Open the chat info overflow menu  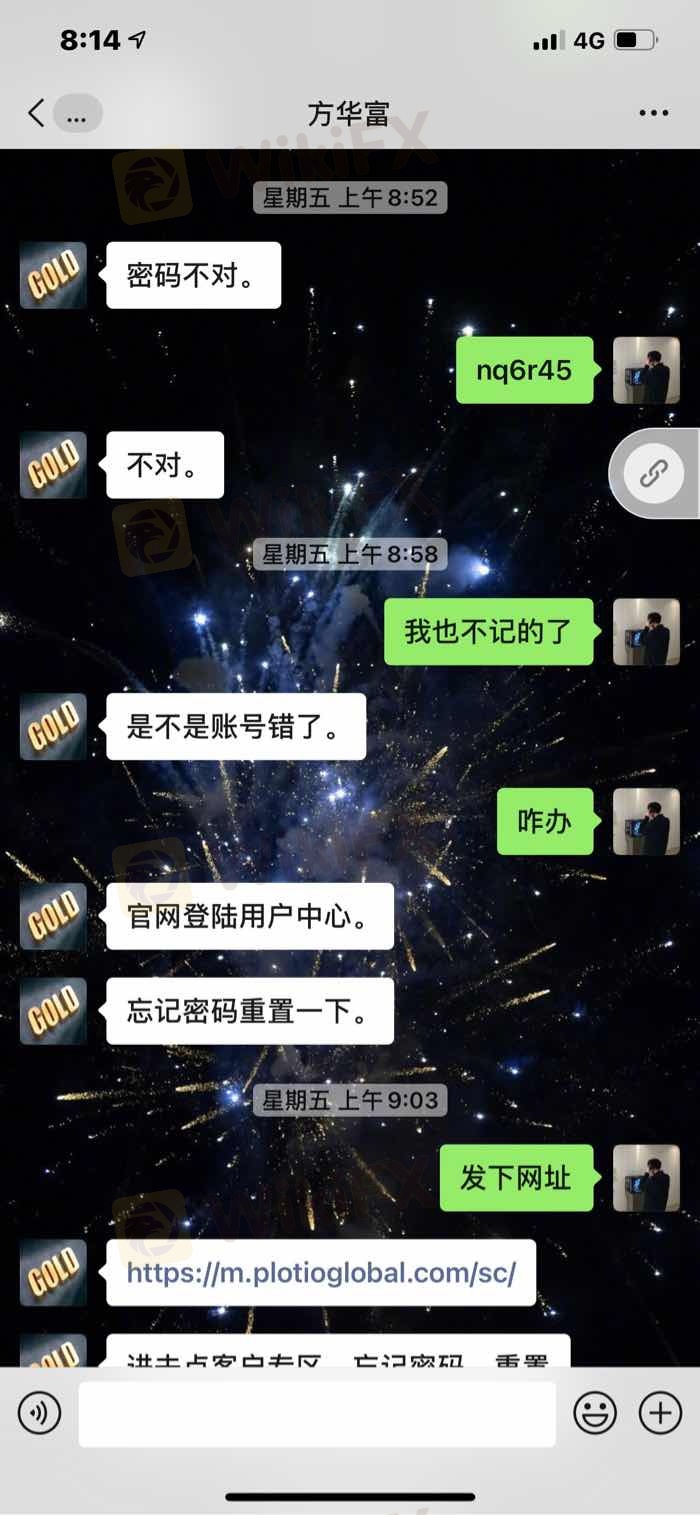653,113
